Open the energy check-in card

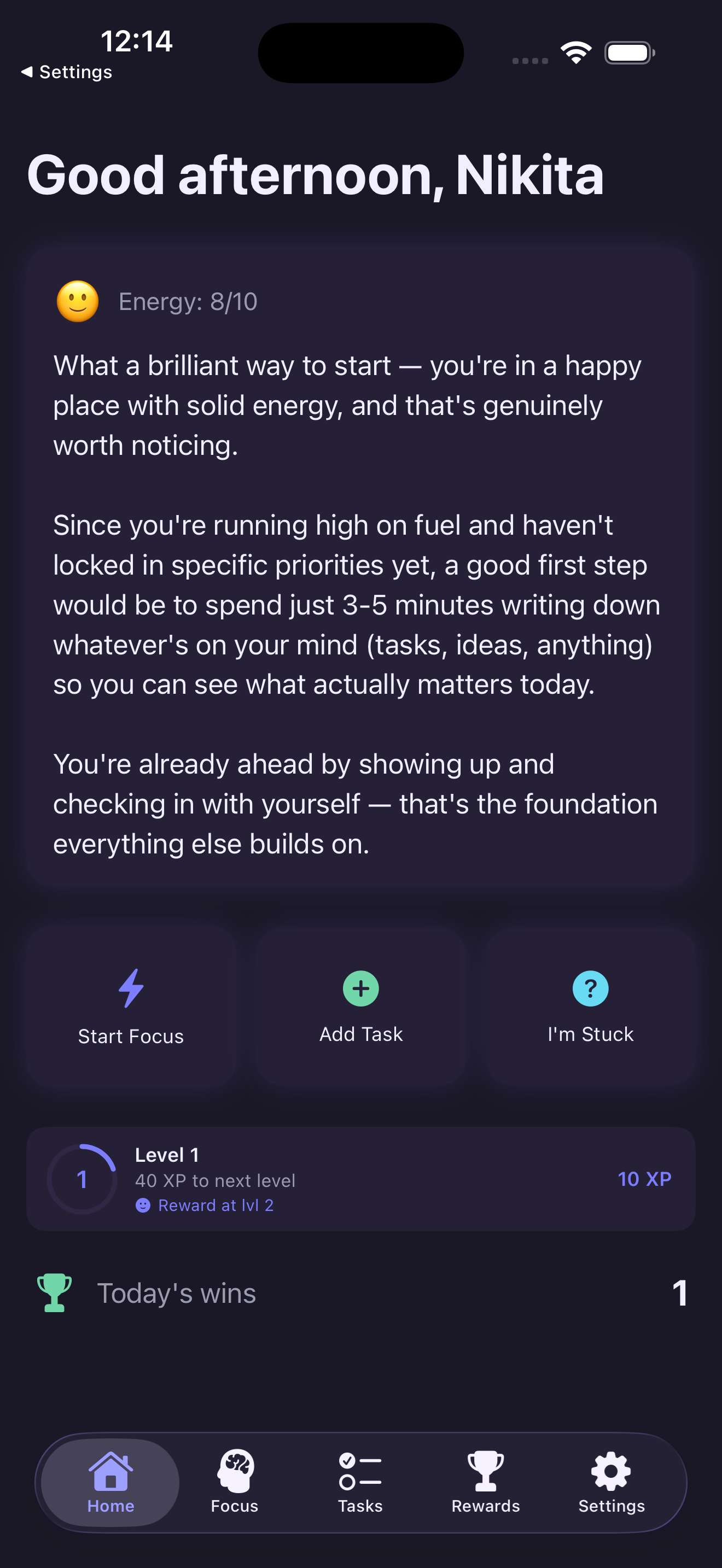(360, 566)
